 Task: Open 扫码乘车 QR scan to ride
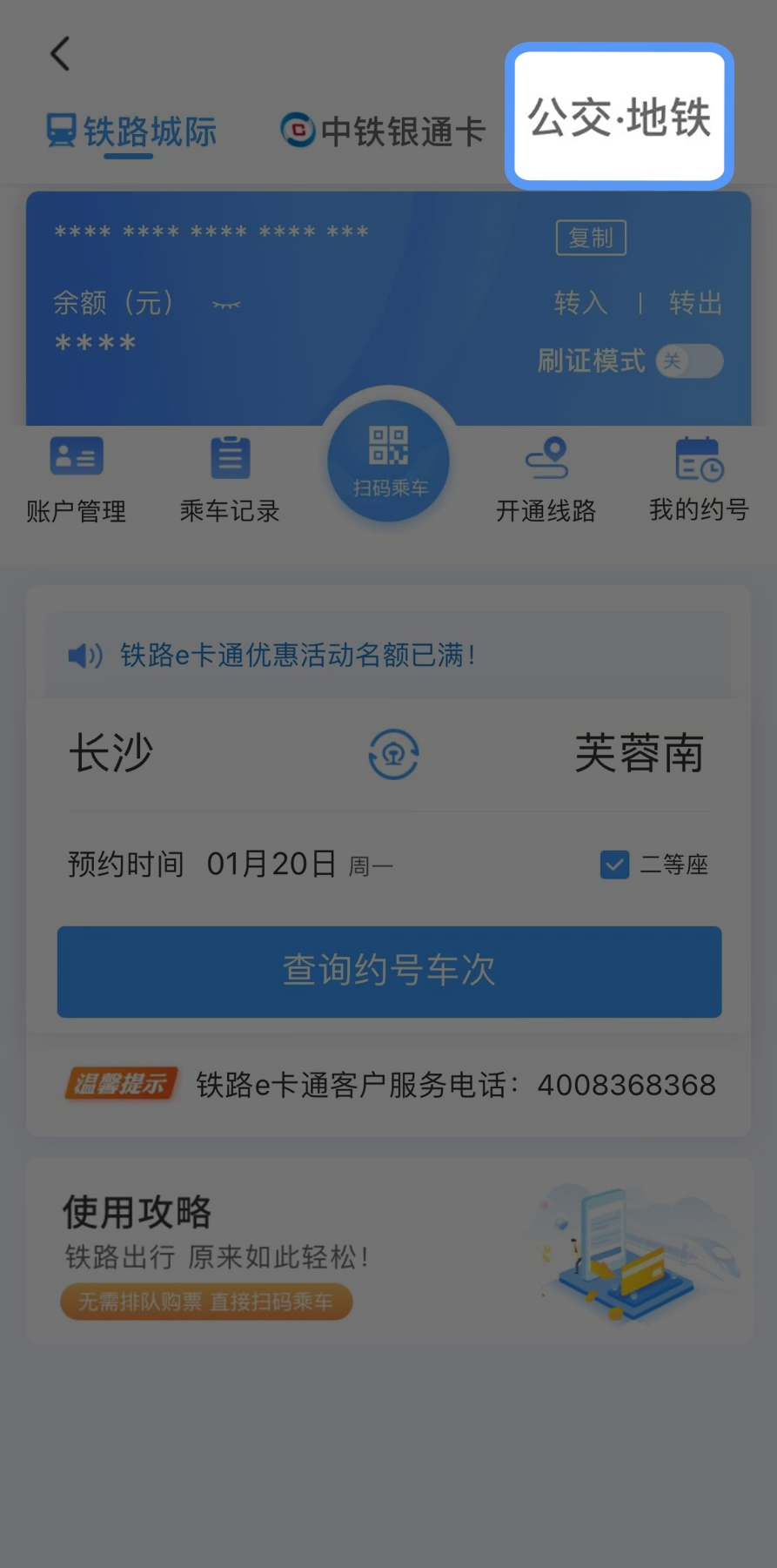[x=389, y=461]
